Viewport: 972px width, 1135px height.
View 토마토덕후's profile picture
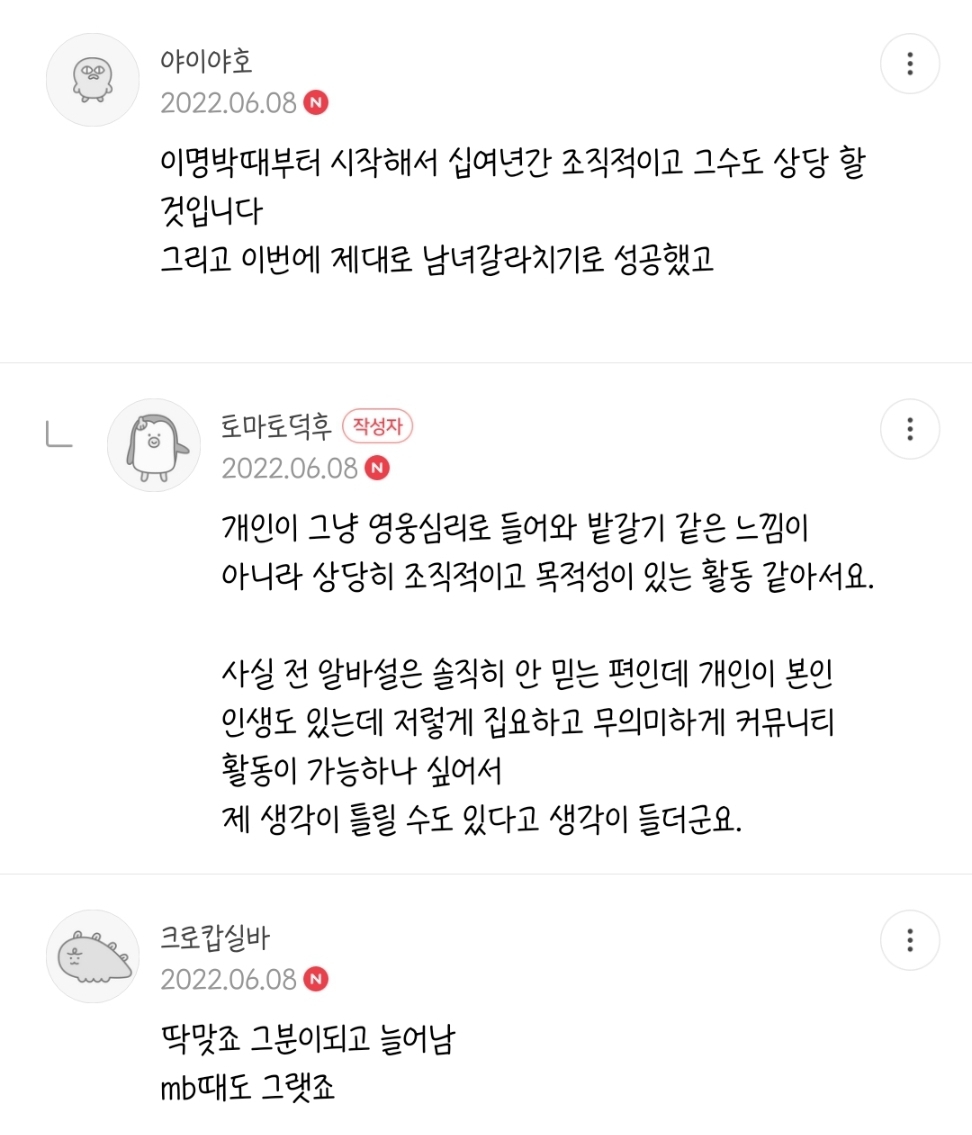point(154,446)
